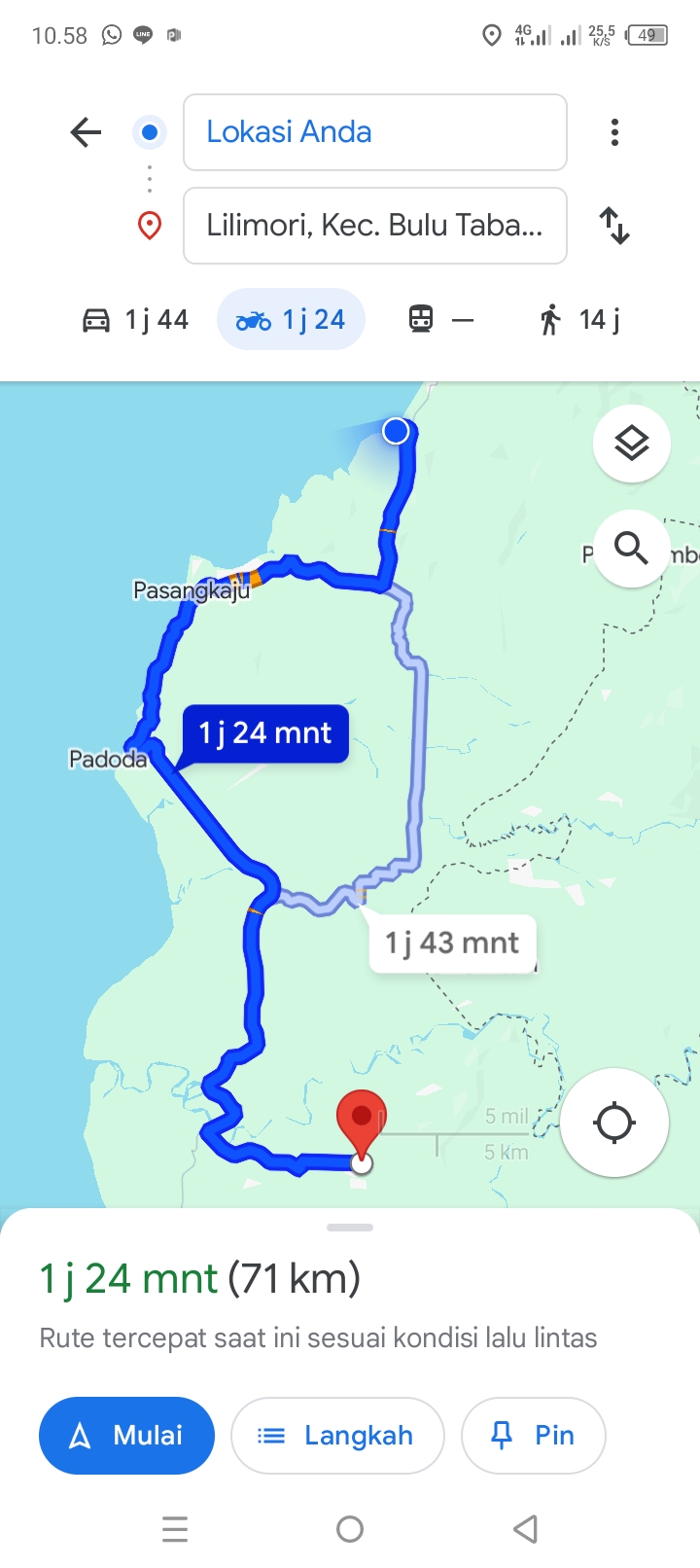Choose the alternate 1 j 43 mnt route
Image resolution: width=700 pixels, height=1568 pixels.
(x=452, y=943)
